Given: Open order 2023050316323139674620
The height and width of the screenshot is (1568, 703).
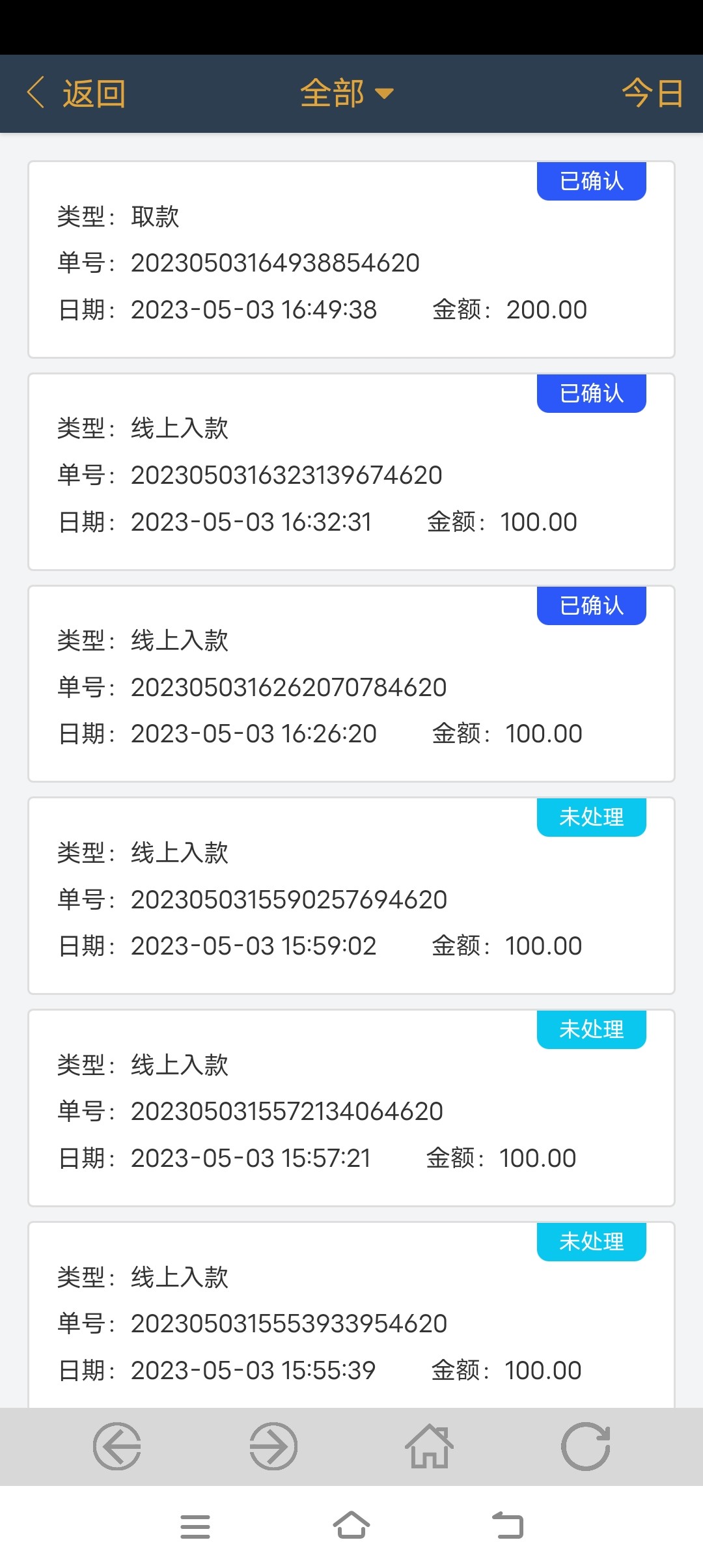Looking at the screenshot, I should [351, 473].
